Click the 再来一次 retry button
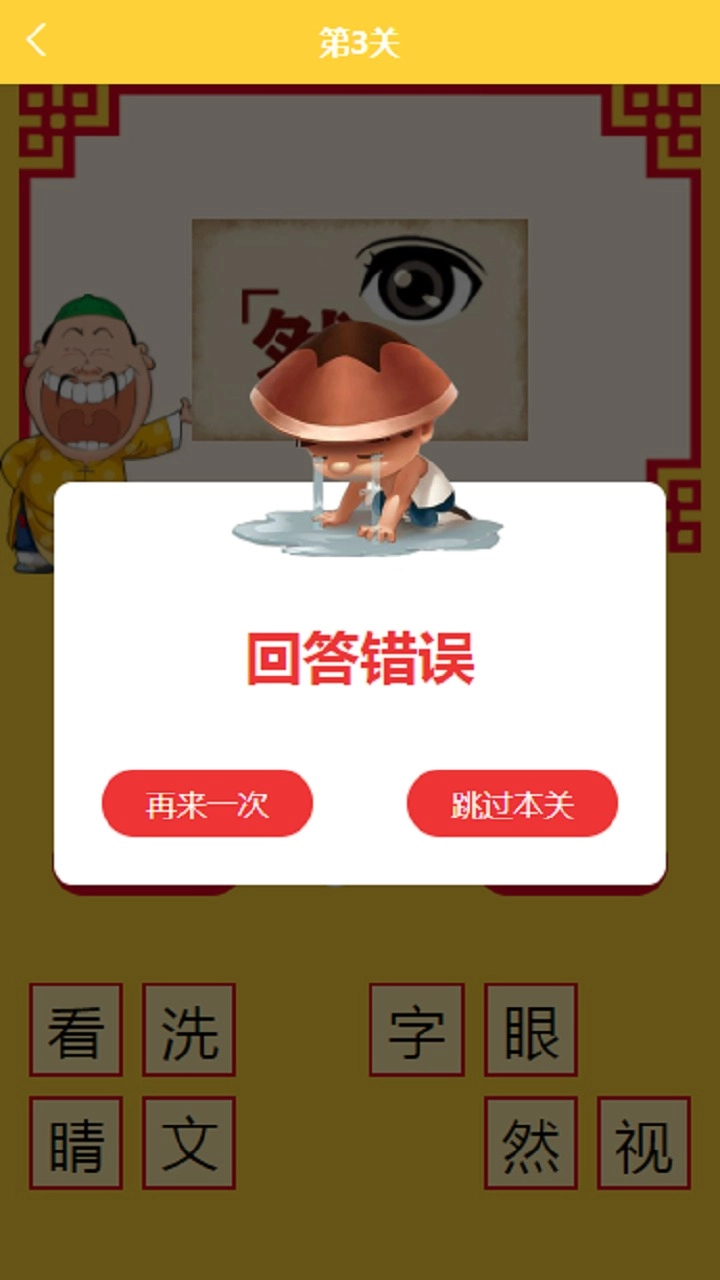The height and width of the screenshot is (1280, 720). [206, 803]
